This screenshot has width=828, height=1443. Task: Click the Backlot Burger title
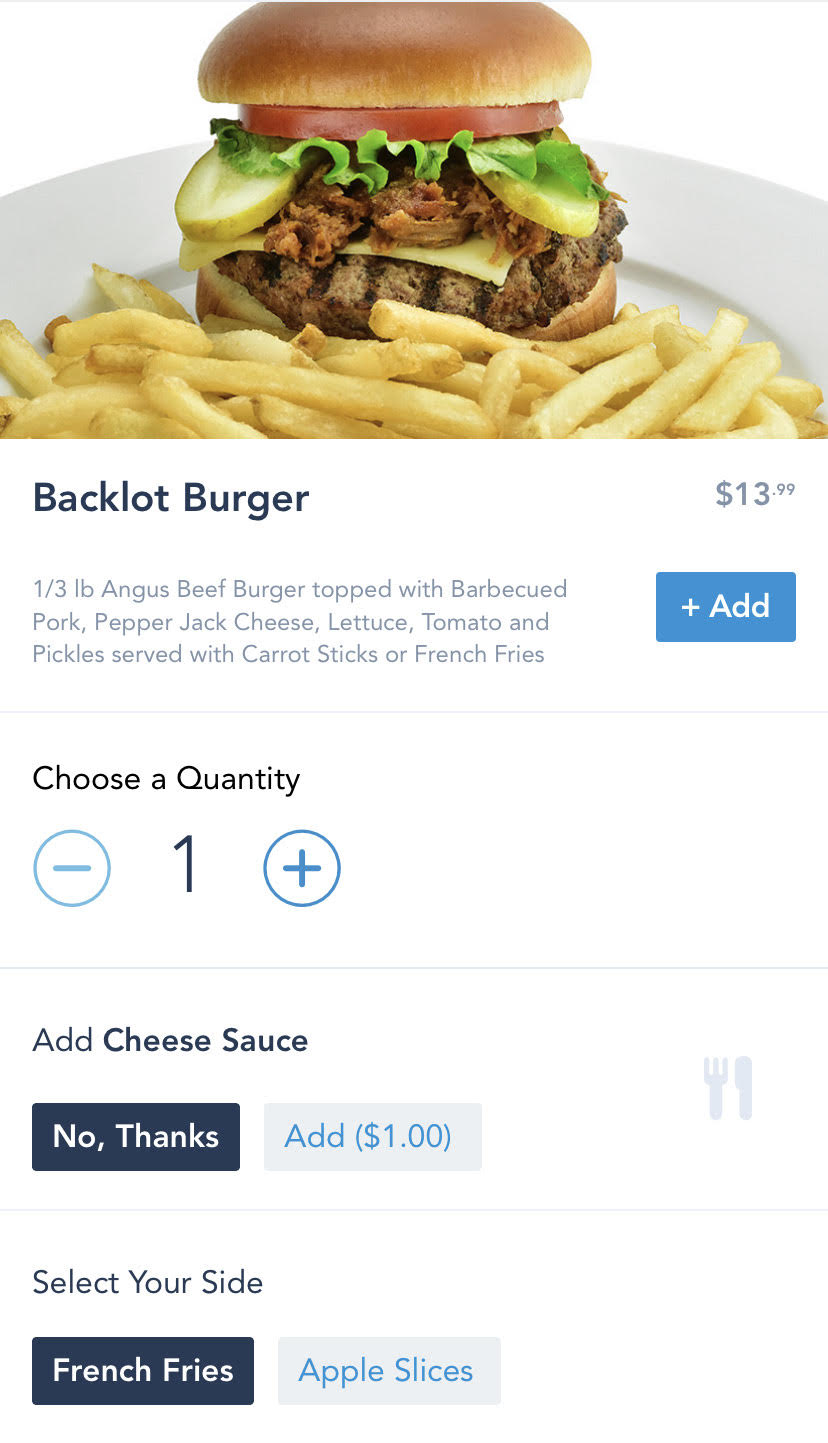pyautogui.click(x=170, y=497)
